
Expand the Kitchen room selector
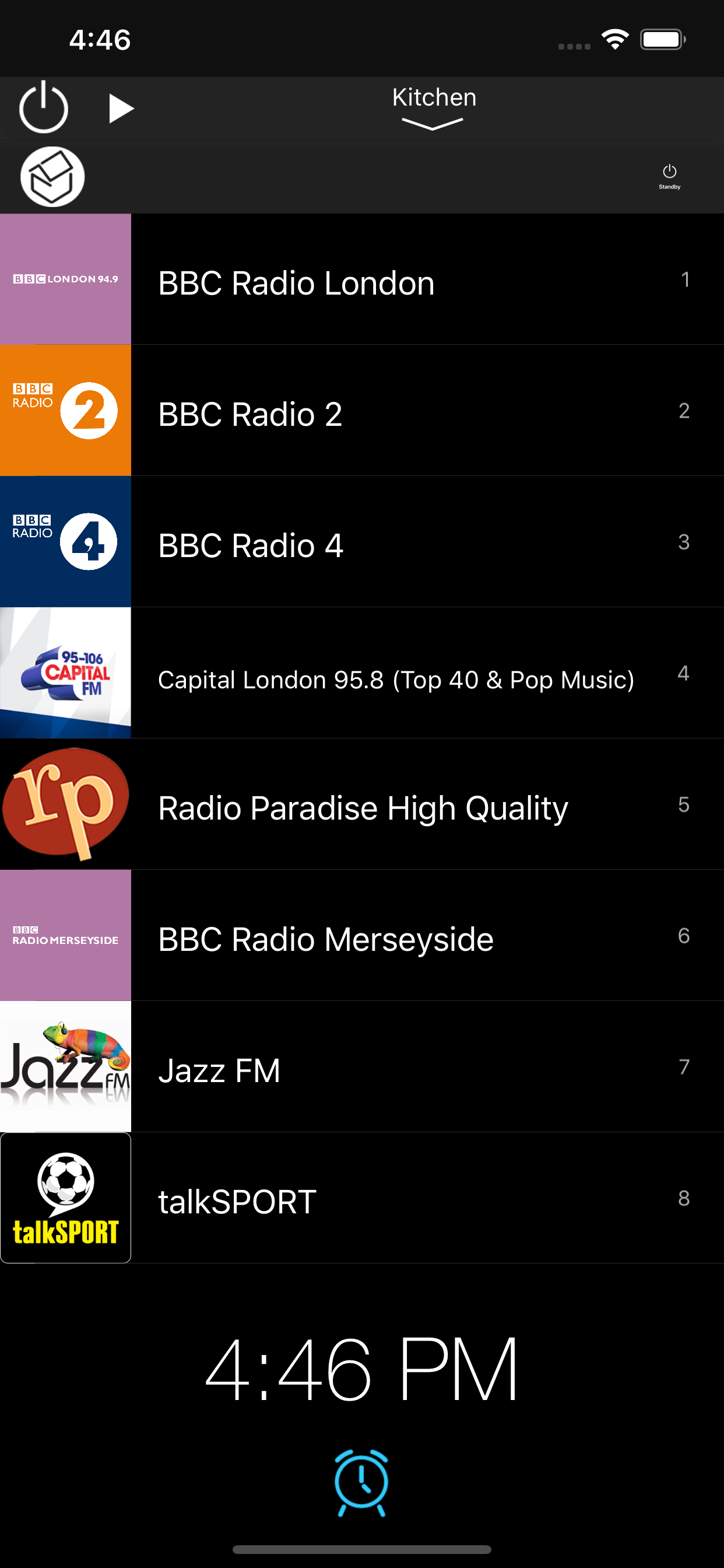[x=434, y=108]
